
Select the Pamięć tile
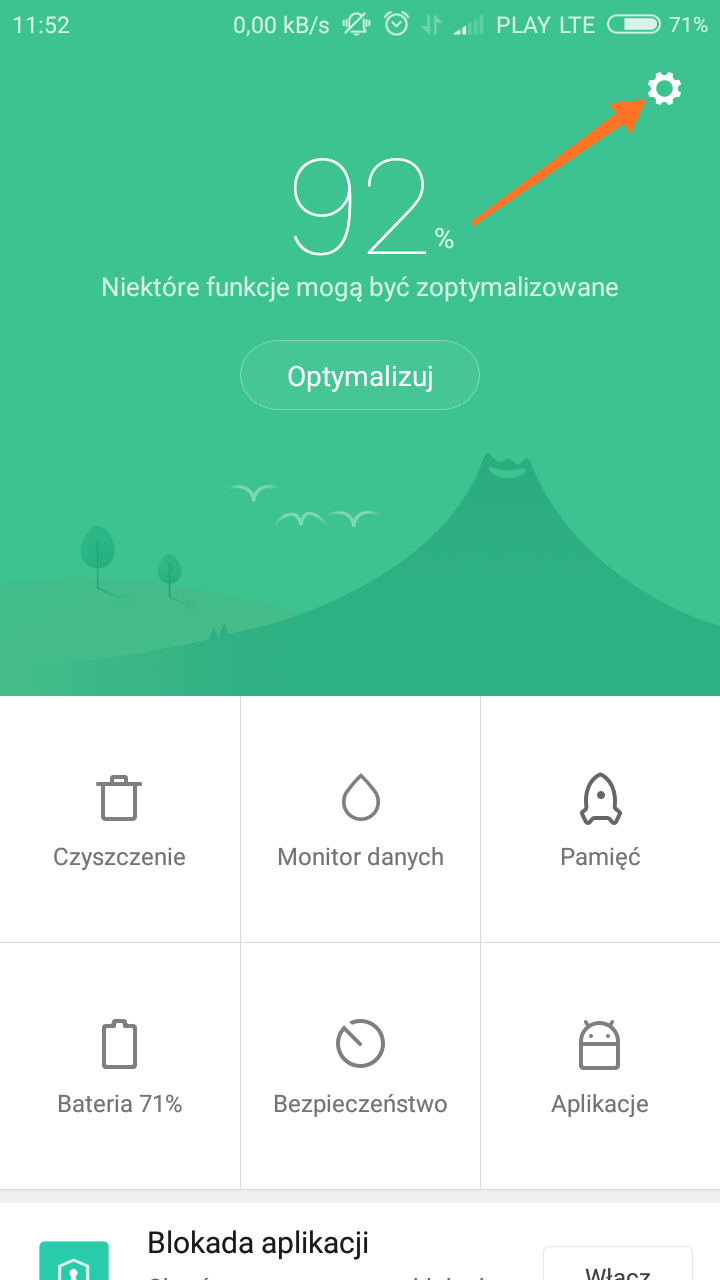coord(600,820)
